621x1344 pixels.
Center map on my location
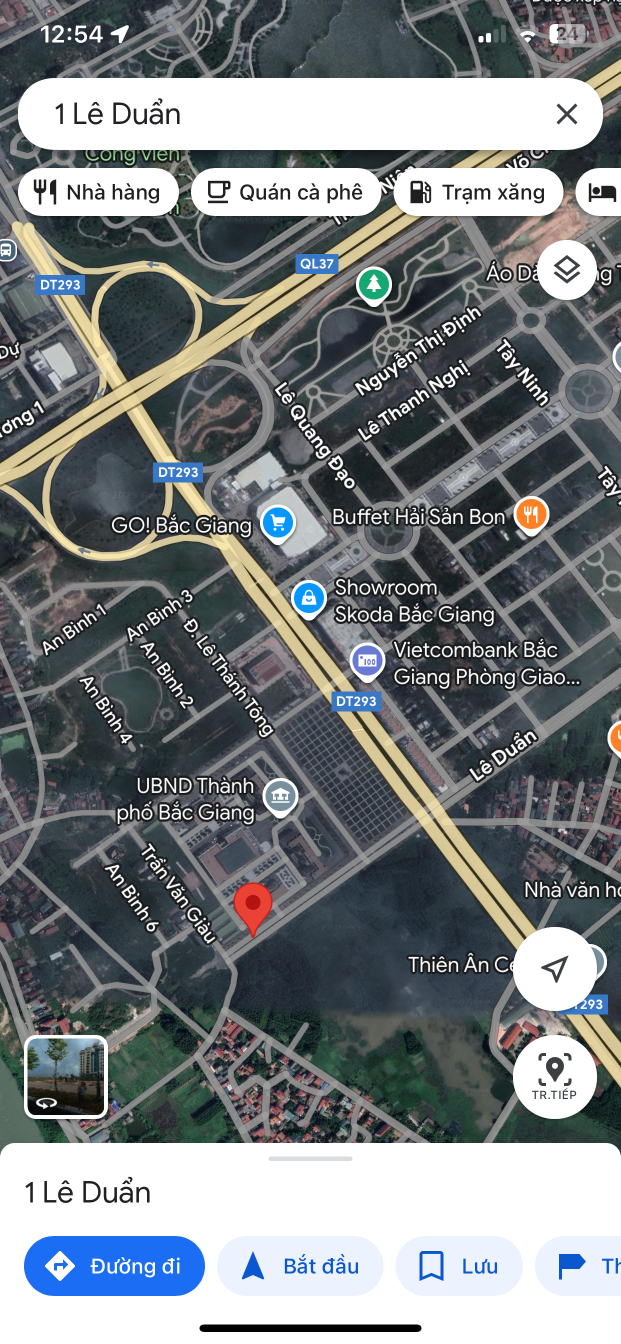pos(555,968)
